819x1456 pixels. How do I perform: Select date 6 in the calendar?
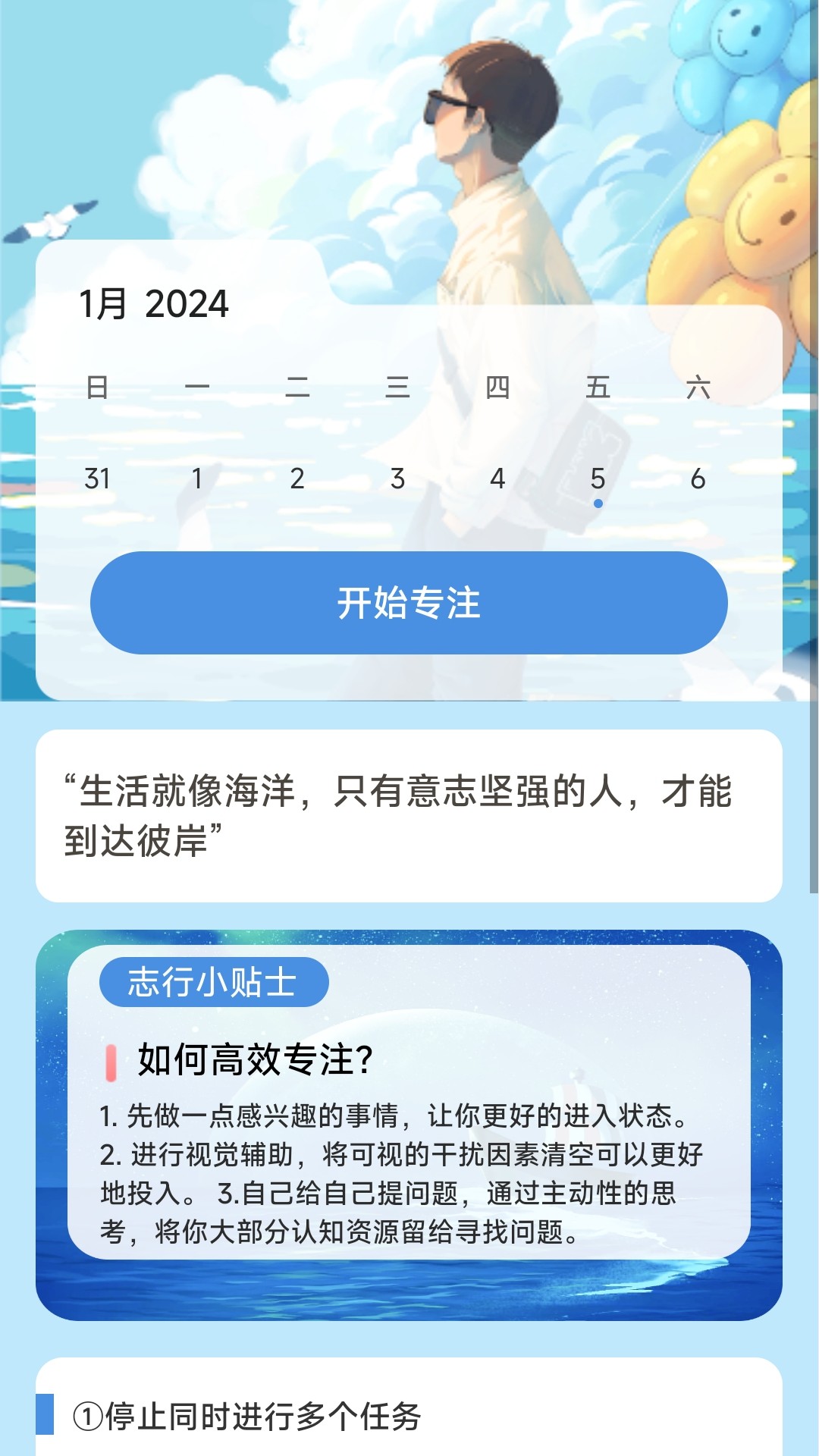pos(698,479)
